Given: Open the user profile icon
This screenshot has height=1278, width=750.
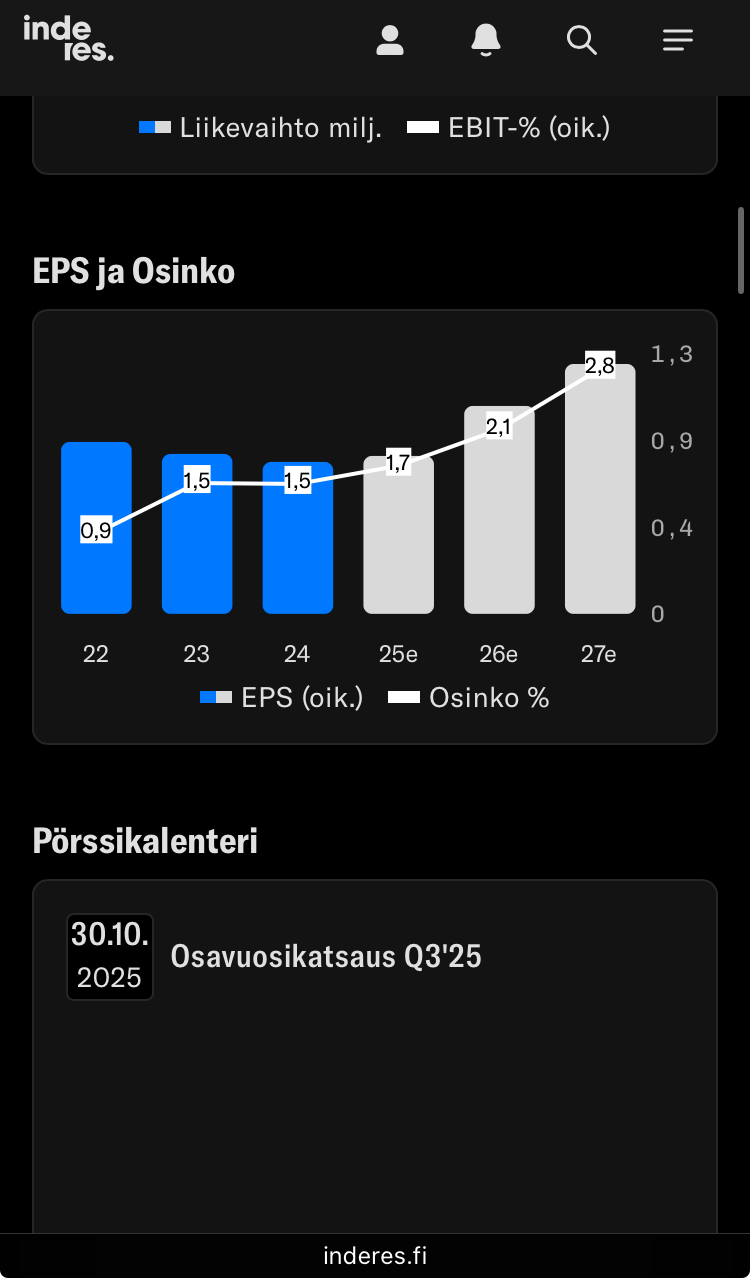Looking at the screenshot, I should [x=389, y=41].
